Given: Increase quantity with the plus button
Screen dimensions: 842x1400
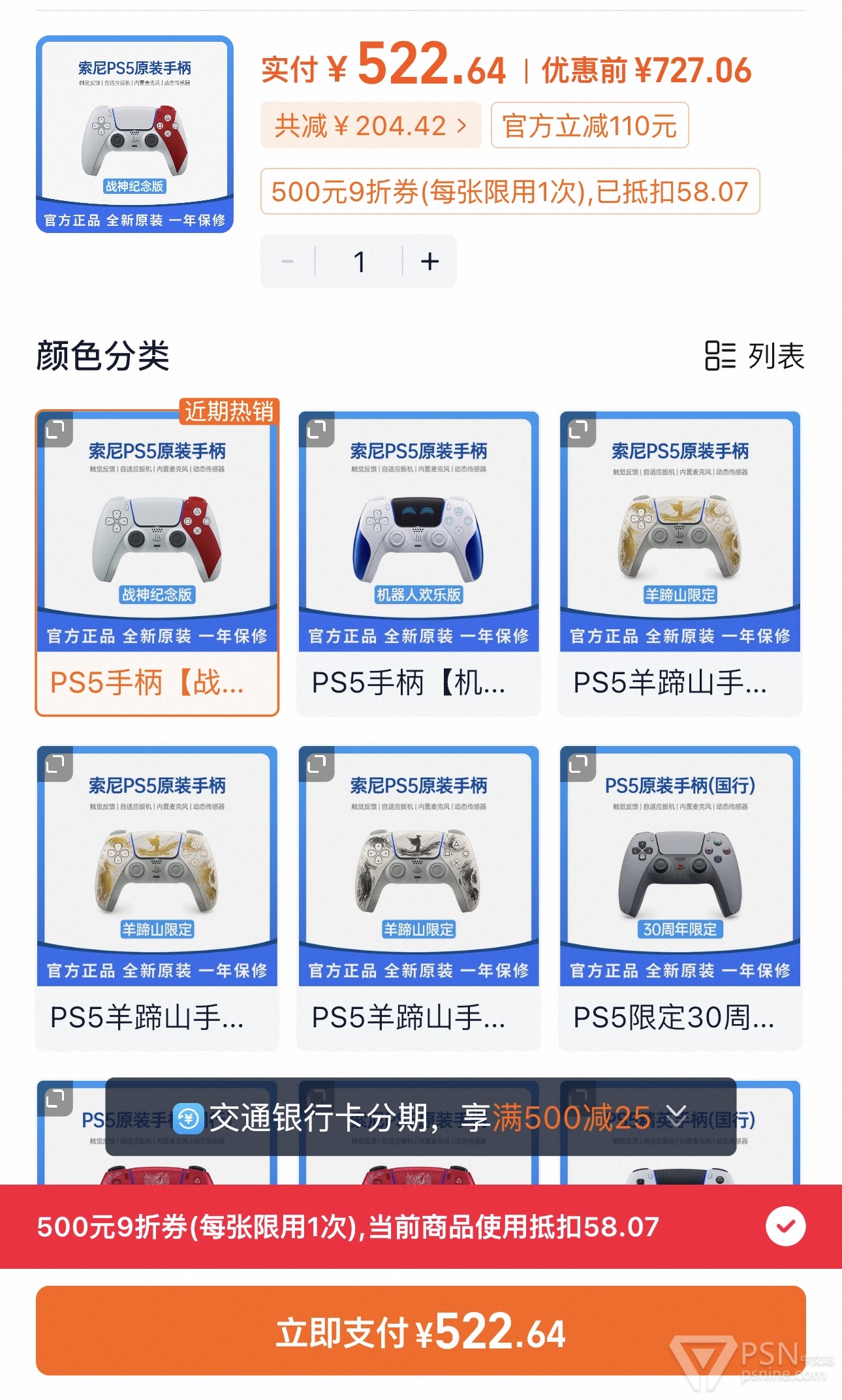Looking at the screenshot, I should [429, 262].
